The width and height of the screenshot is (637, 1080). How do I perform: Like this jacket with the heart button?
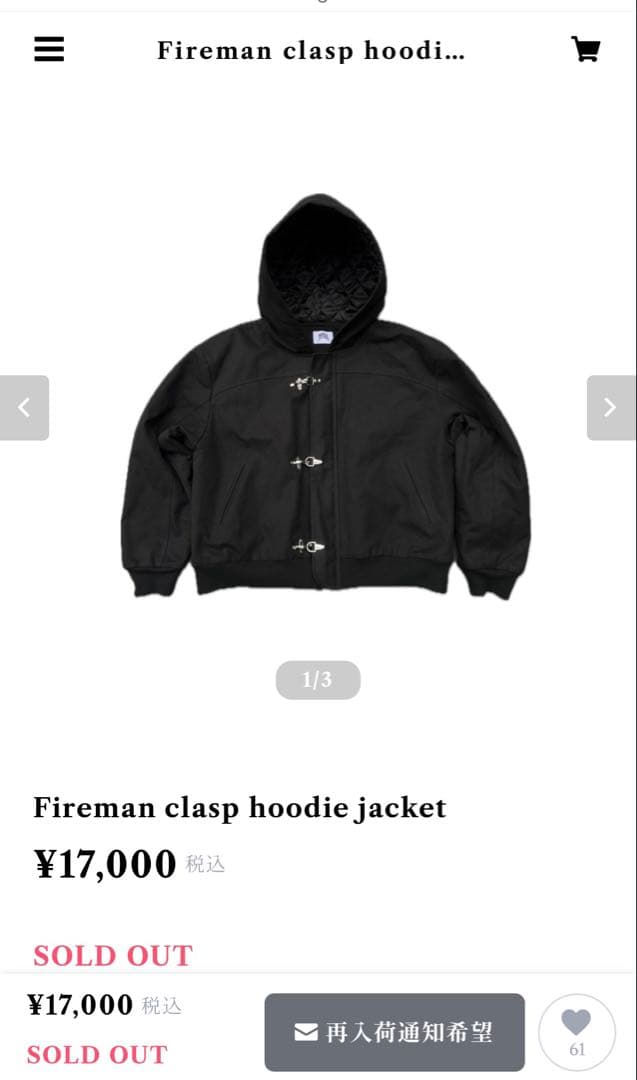pyautogui.click(x=576, y=1032)
